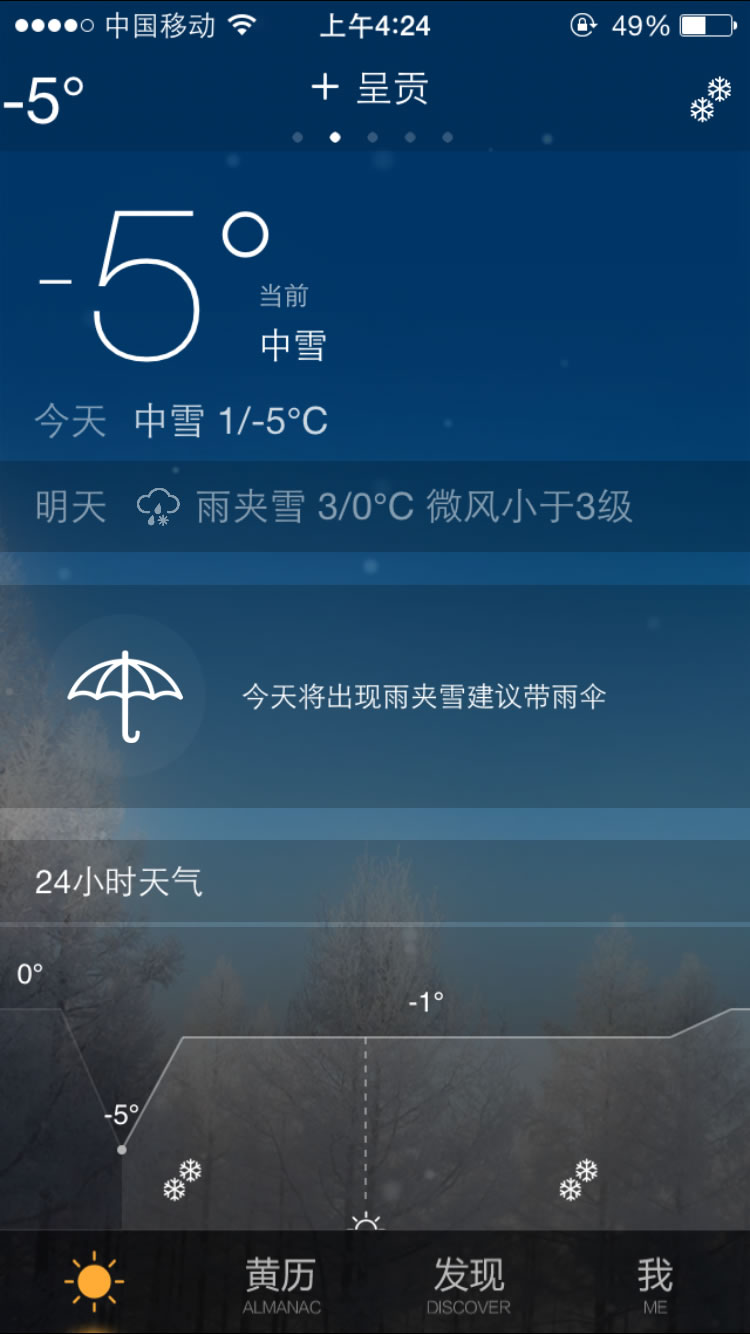Screen dimensions: 750x1334
Task: Switch to the 黄历 Almanac tab
Action: click(281, 1284)
